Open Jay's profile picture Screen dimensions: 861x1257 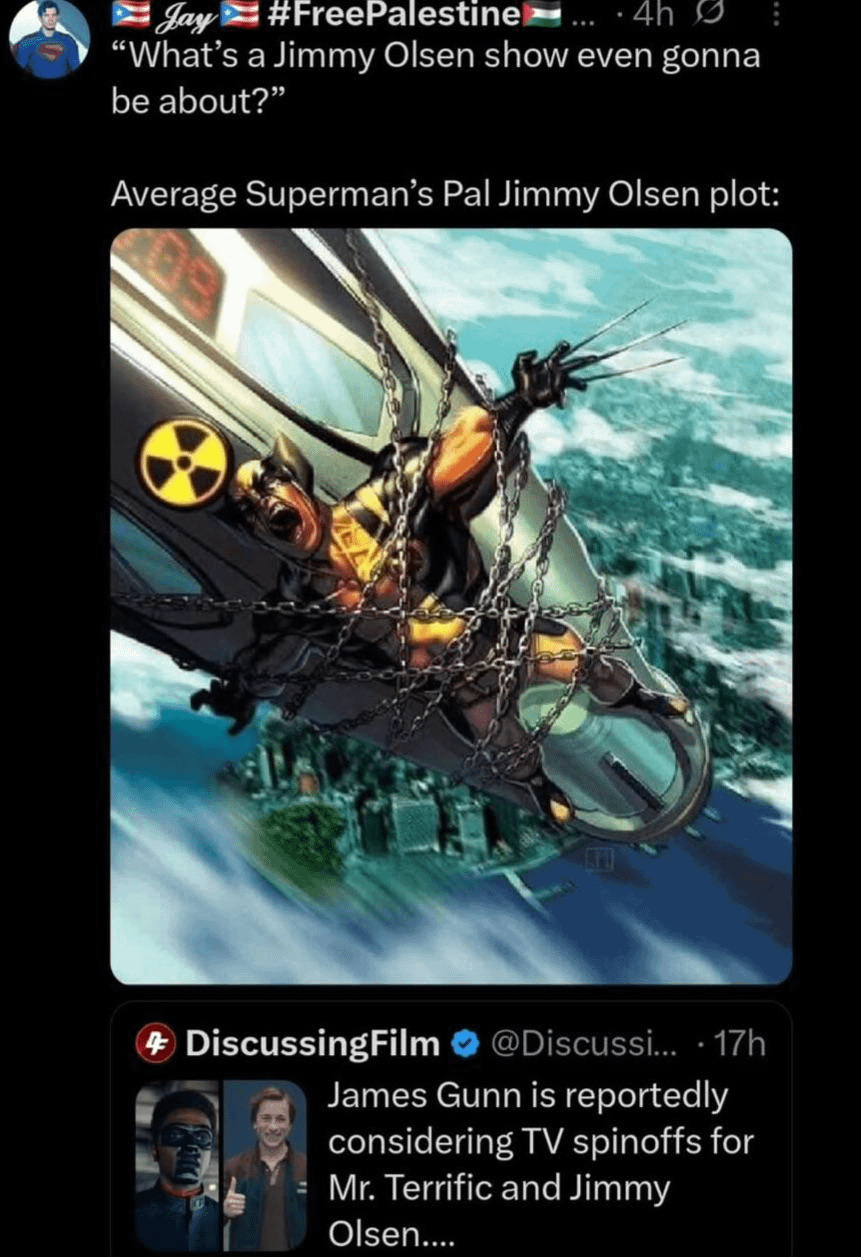(48, 39)
